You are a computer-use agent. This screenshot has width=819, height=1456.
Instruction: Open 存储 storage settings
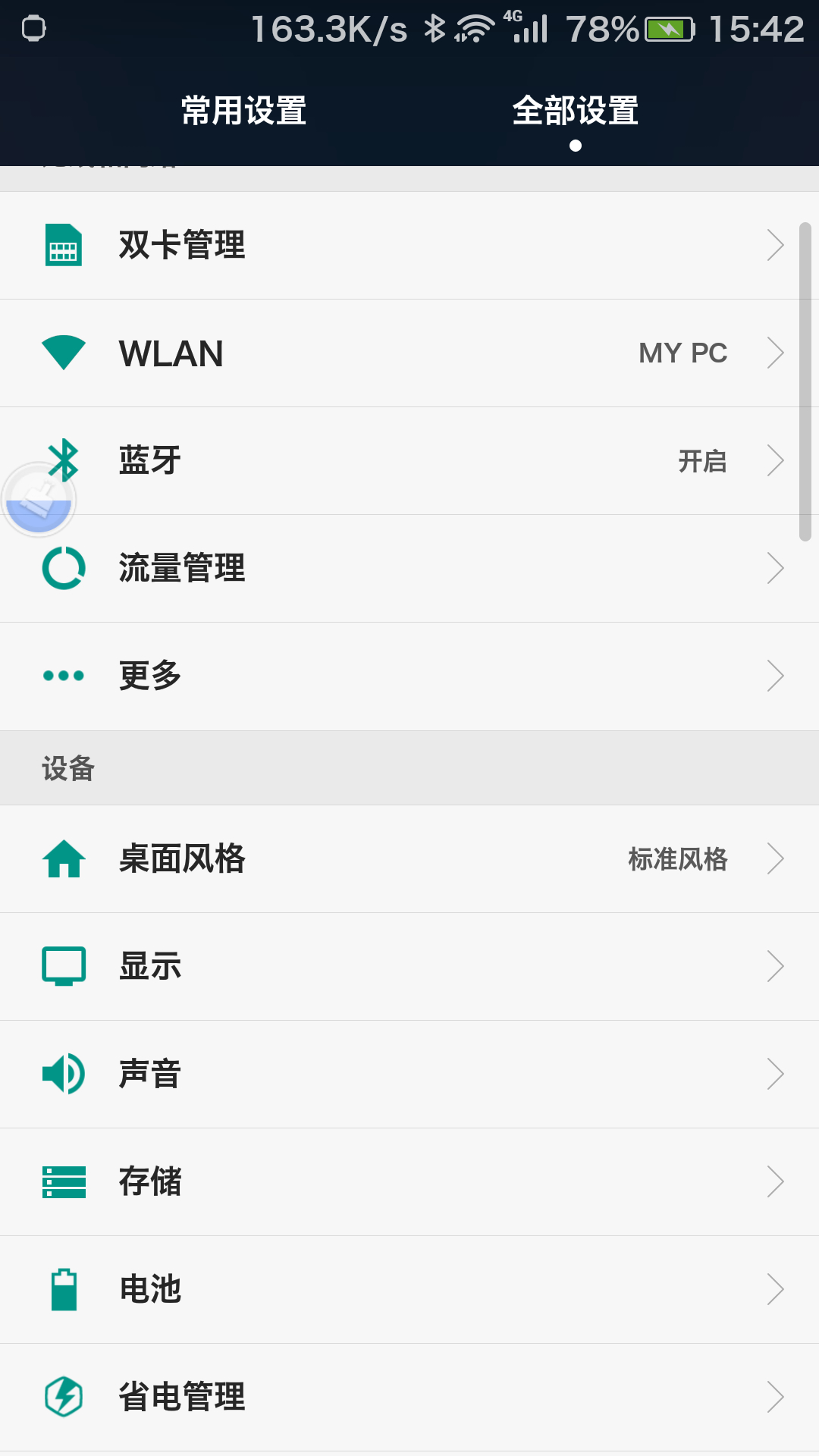pos(409,1182)
